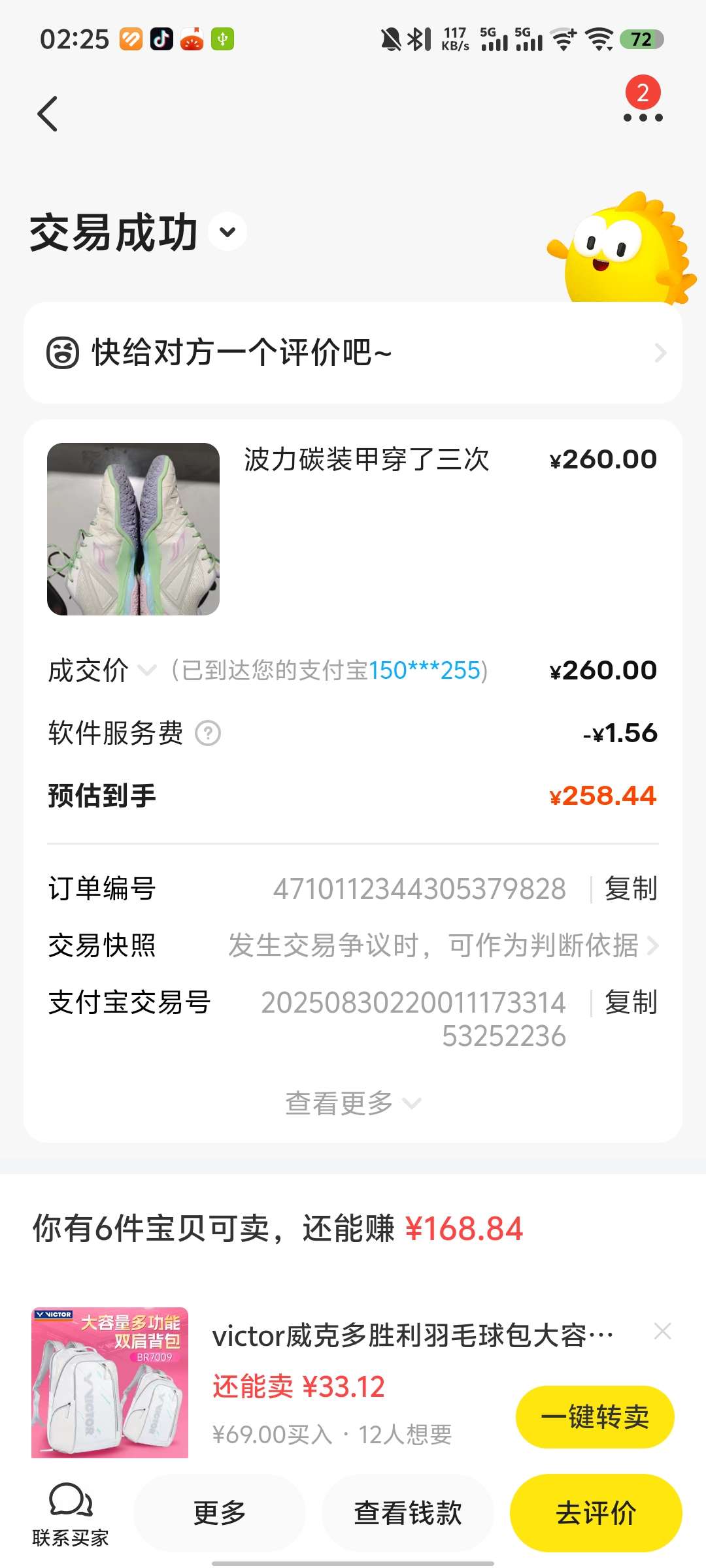Open the 更多 options button
The image size is (706, 1568).
220,1513
